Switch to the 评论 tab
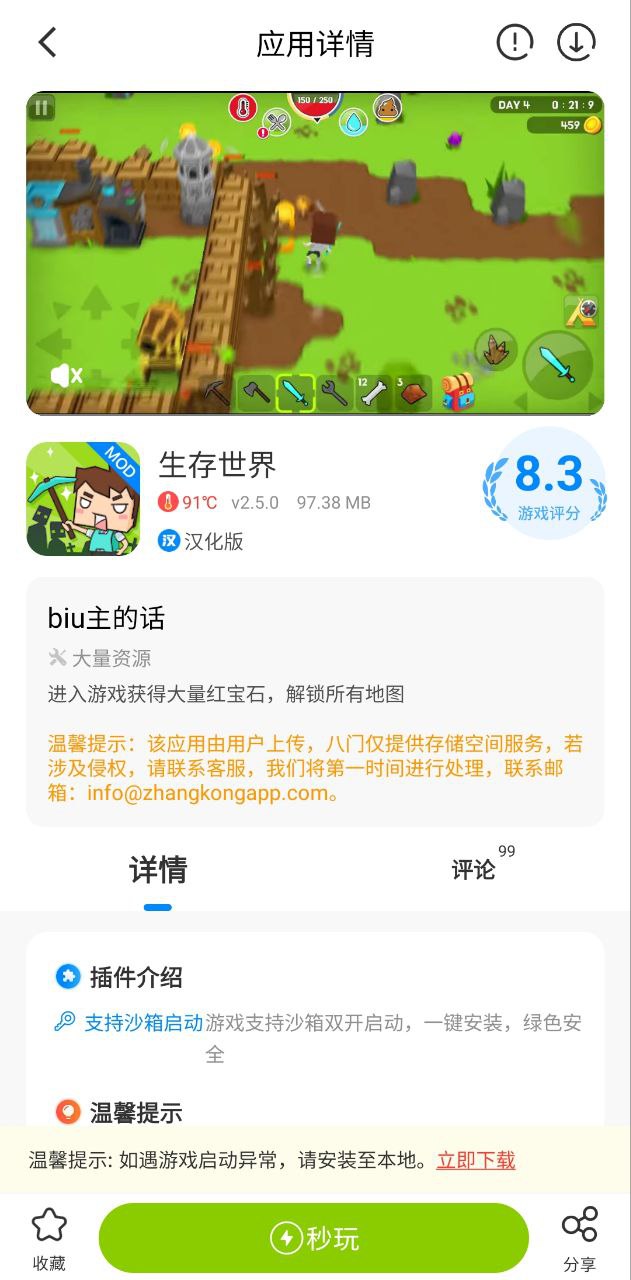 [473, 869]
